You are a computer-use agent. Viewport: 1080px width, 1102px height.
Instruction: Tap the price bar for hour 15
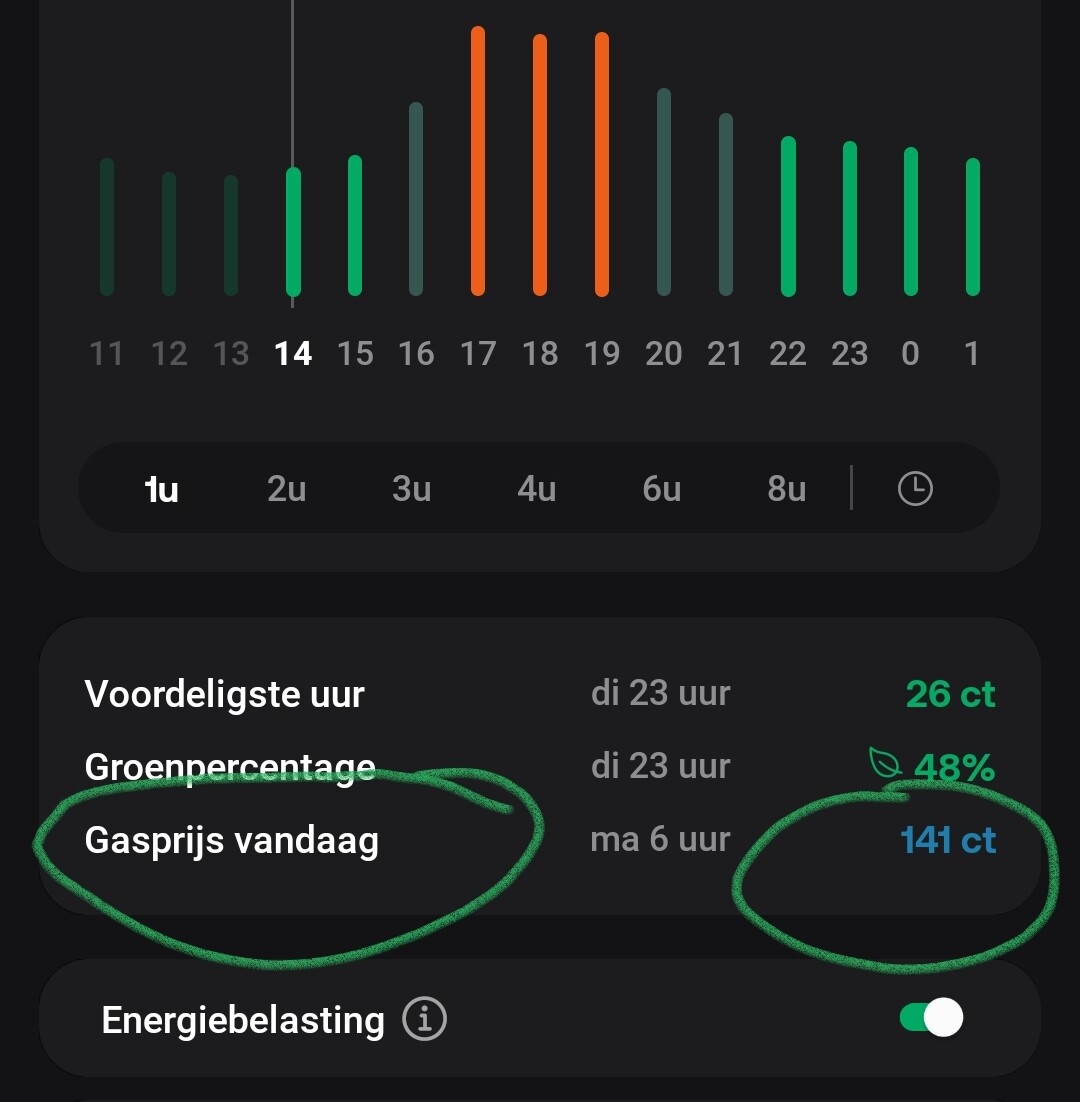pyautogui.click(x=355, y=225)
